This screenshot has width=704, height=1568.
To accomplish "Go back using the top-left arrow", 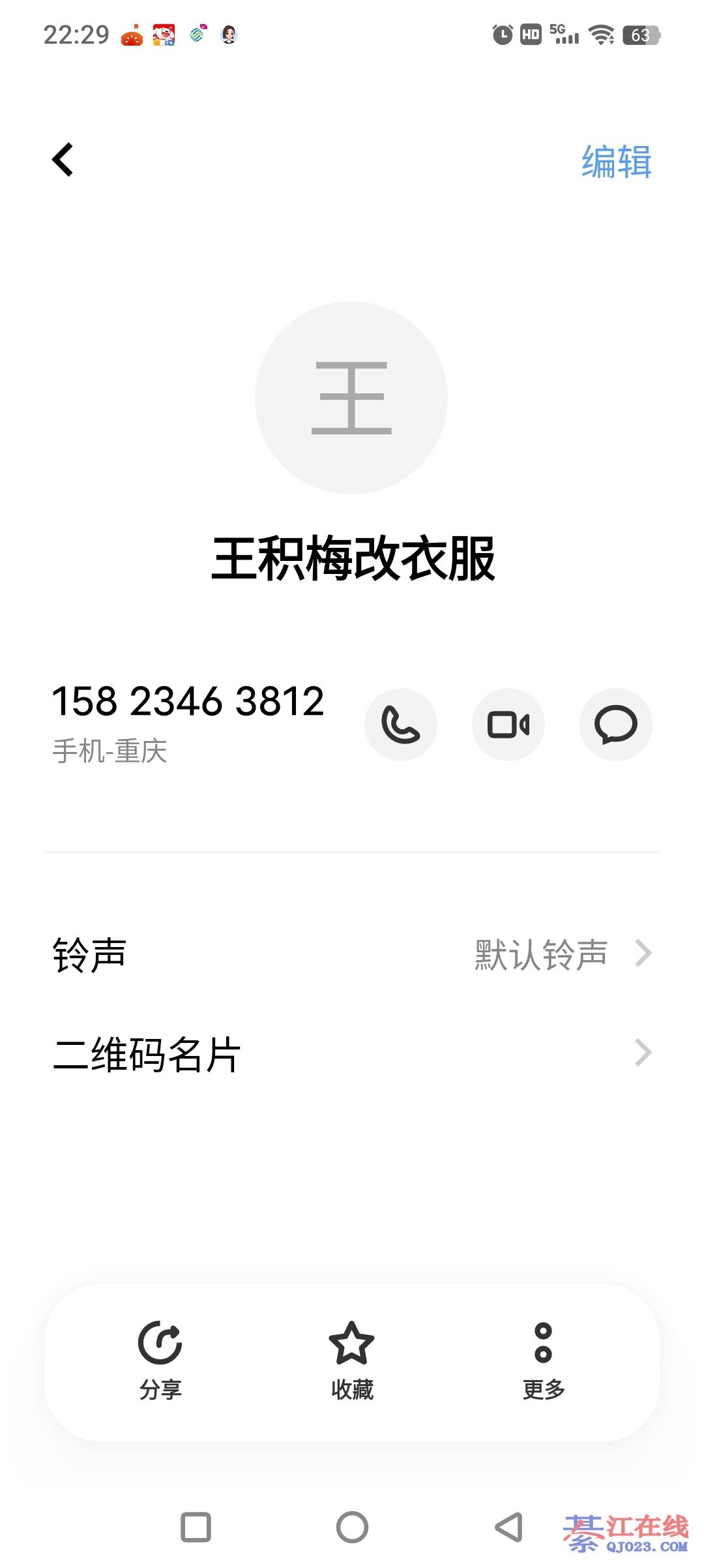I will (63, 160).
